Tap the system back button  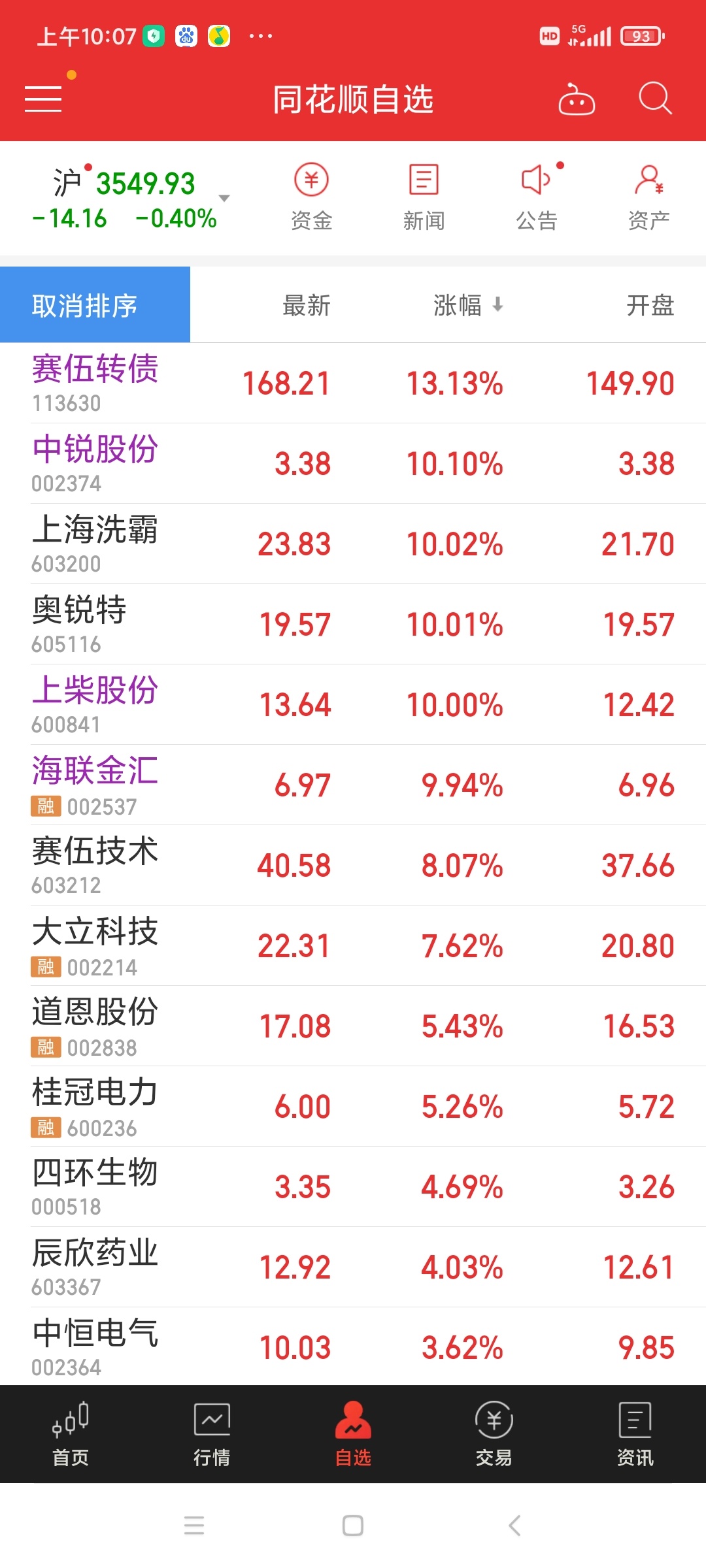514,1526
